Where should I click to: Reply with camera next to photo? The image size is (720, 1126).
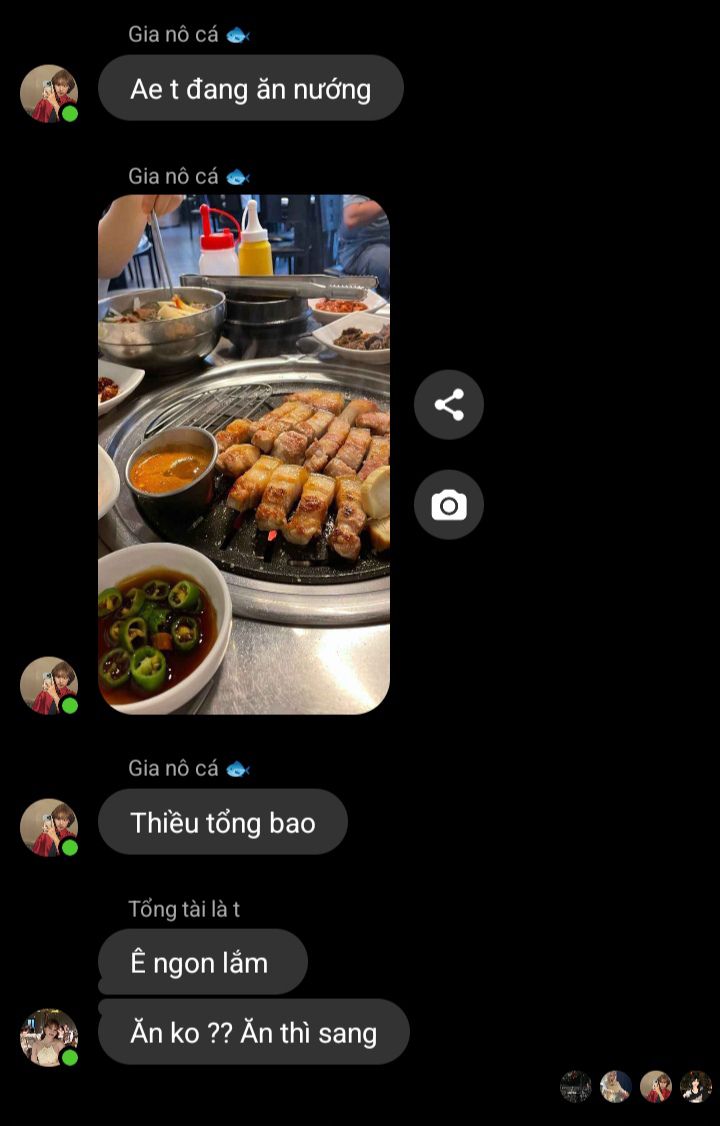(449, 505)
